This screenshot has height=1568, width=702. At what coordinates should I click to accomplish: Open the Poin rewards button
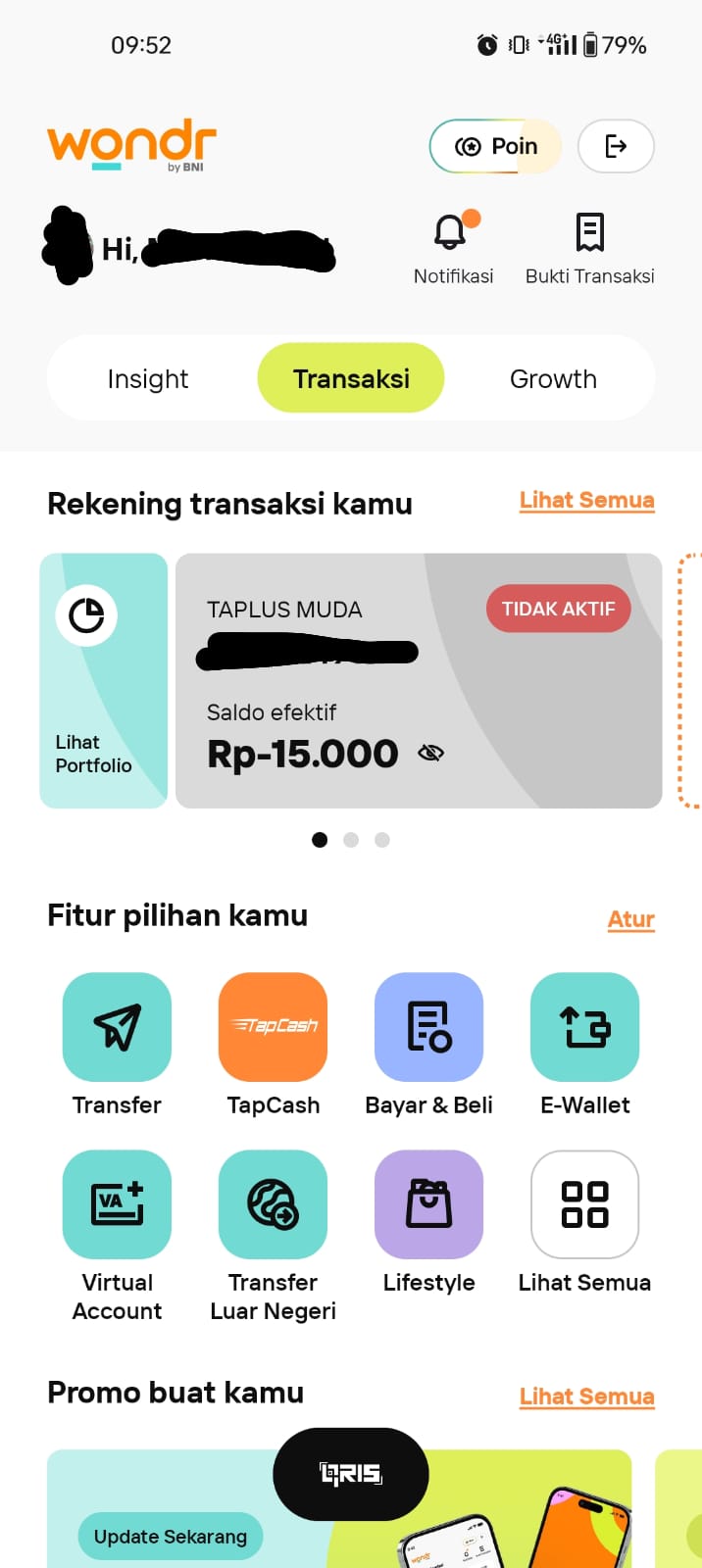[x=495, y=146]
